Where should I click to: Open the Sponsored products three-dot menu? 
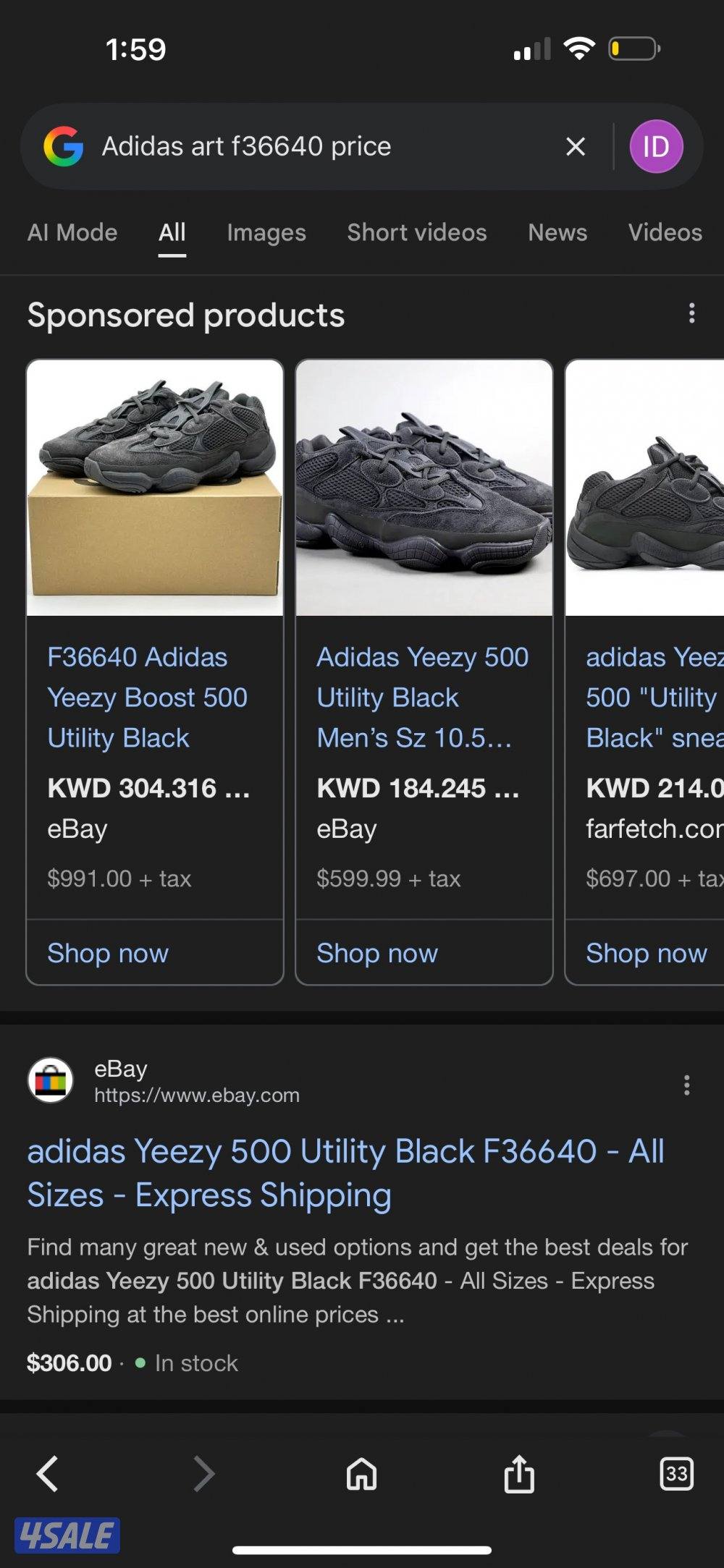pyautogui.click(x=690, y=314)
